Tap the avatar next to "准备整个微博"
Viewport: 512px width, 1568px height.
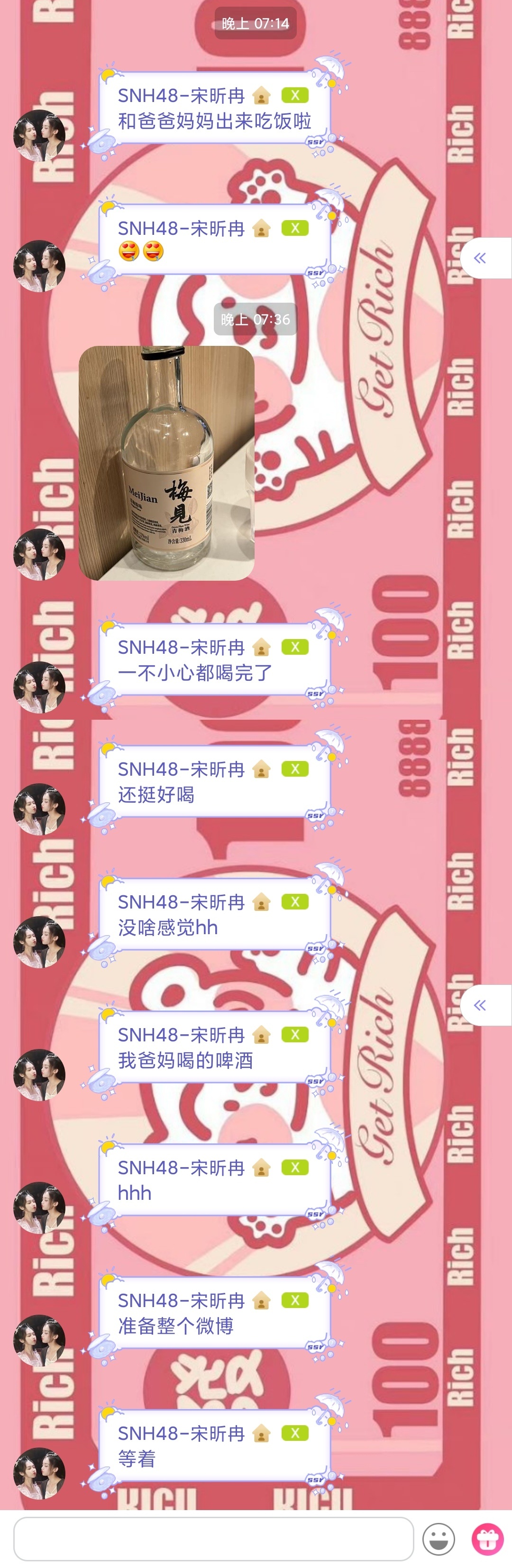(39, 1340)
